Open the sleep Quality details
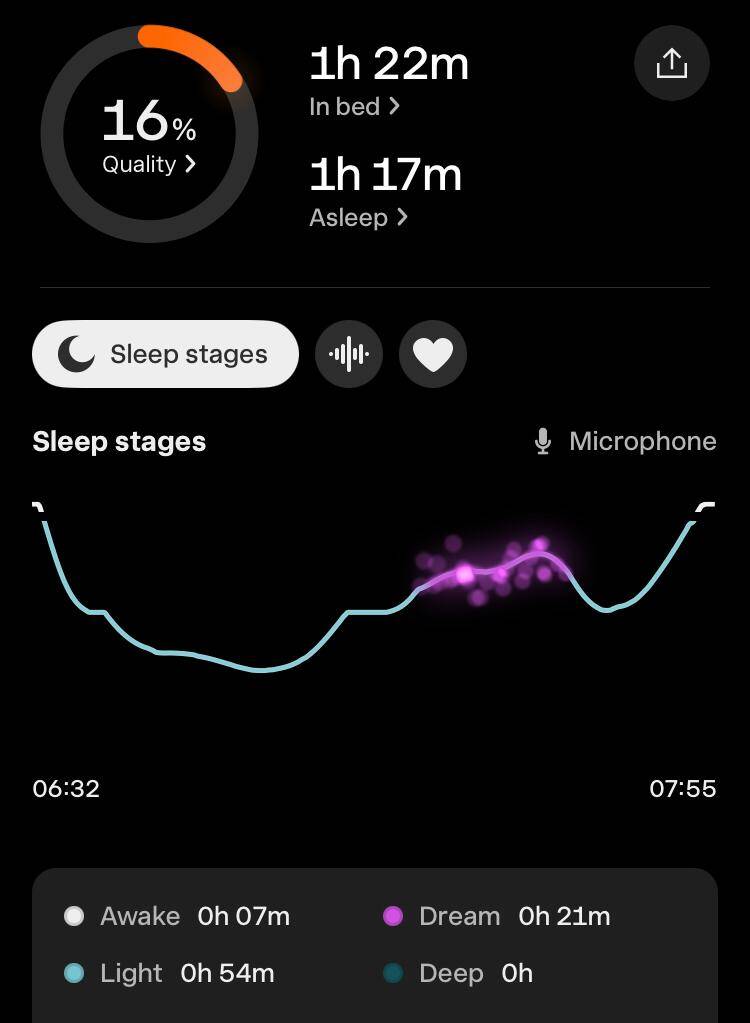Image resolution: width=750 pixels, height=1023 pixels. 149,164
